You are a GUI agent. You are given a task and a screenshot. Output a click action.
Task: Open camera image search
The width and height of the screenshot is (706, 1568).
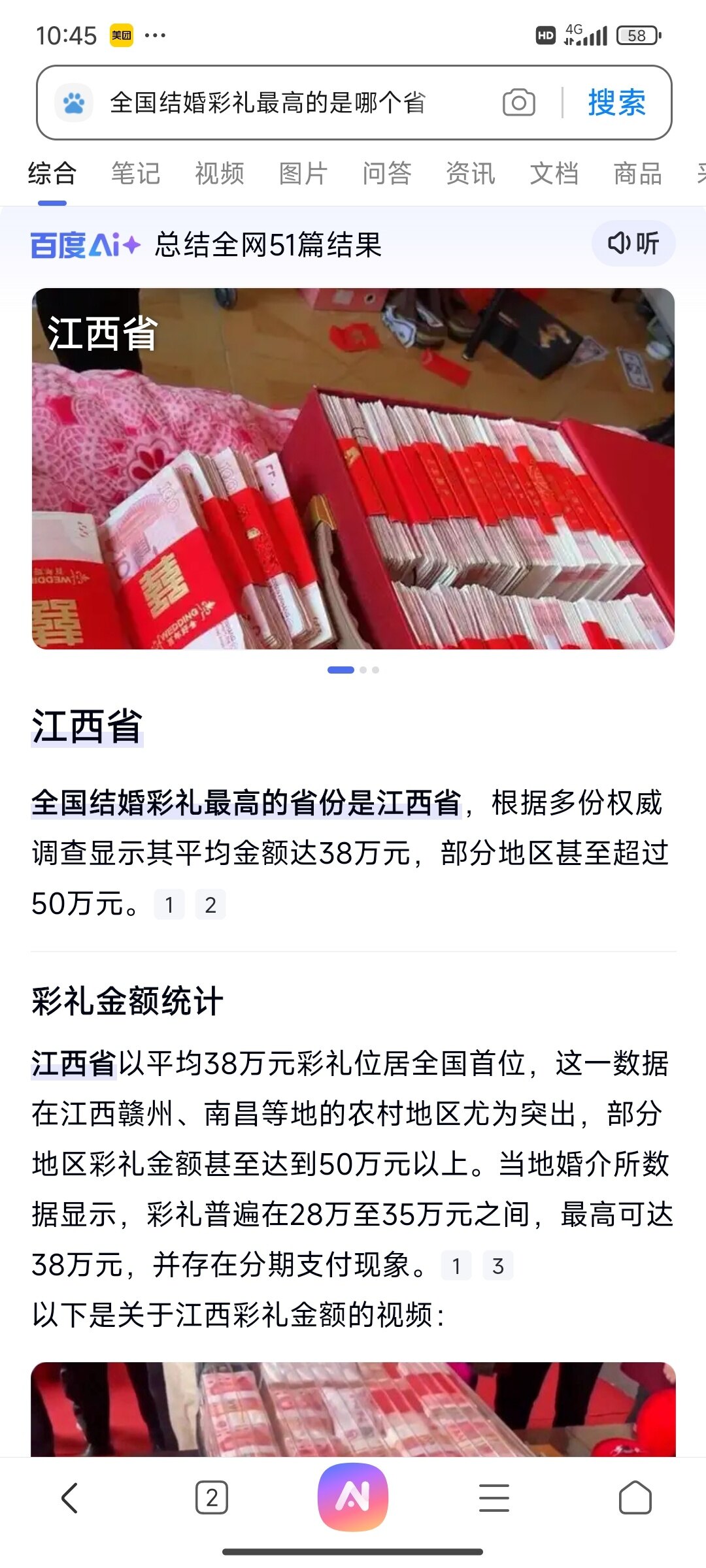[x=518, y=103]
